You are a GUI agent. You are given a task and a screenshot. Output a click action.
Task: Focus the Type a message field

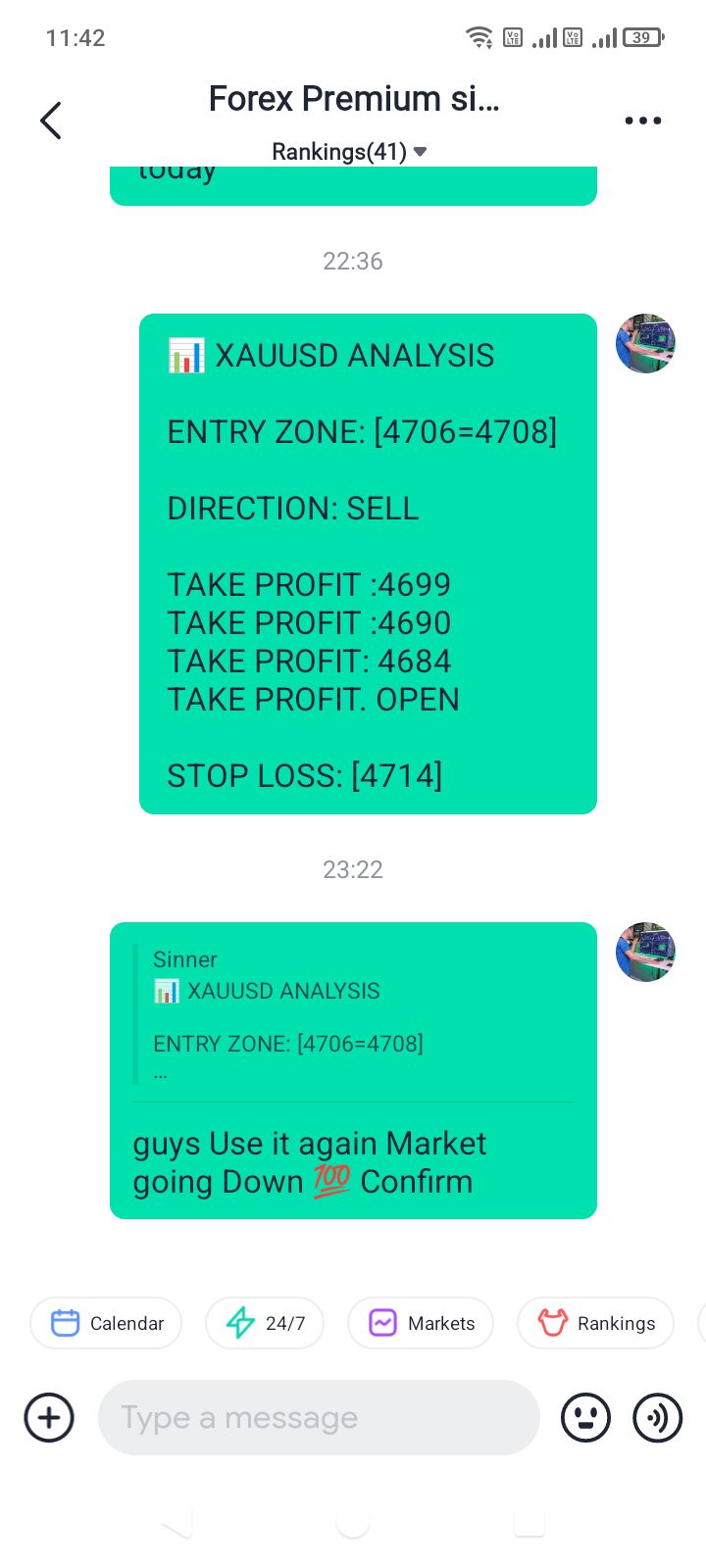(319, 1417)
